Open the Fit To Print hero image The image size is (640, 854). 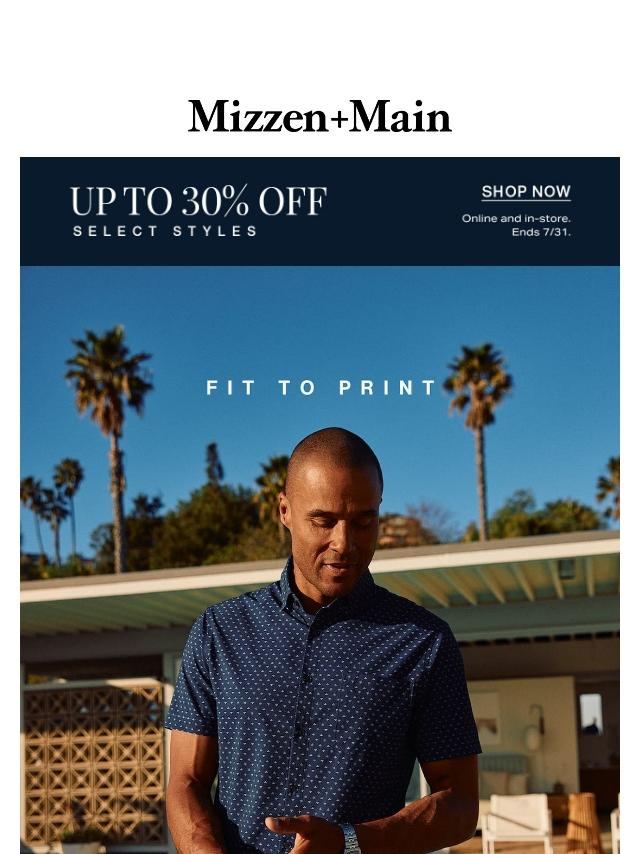[x=320, y=560]
